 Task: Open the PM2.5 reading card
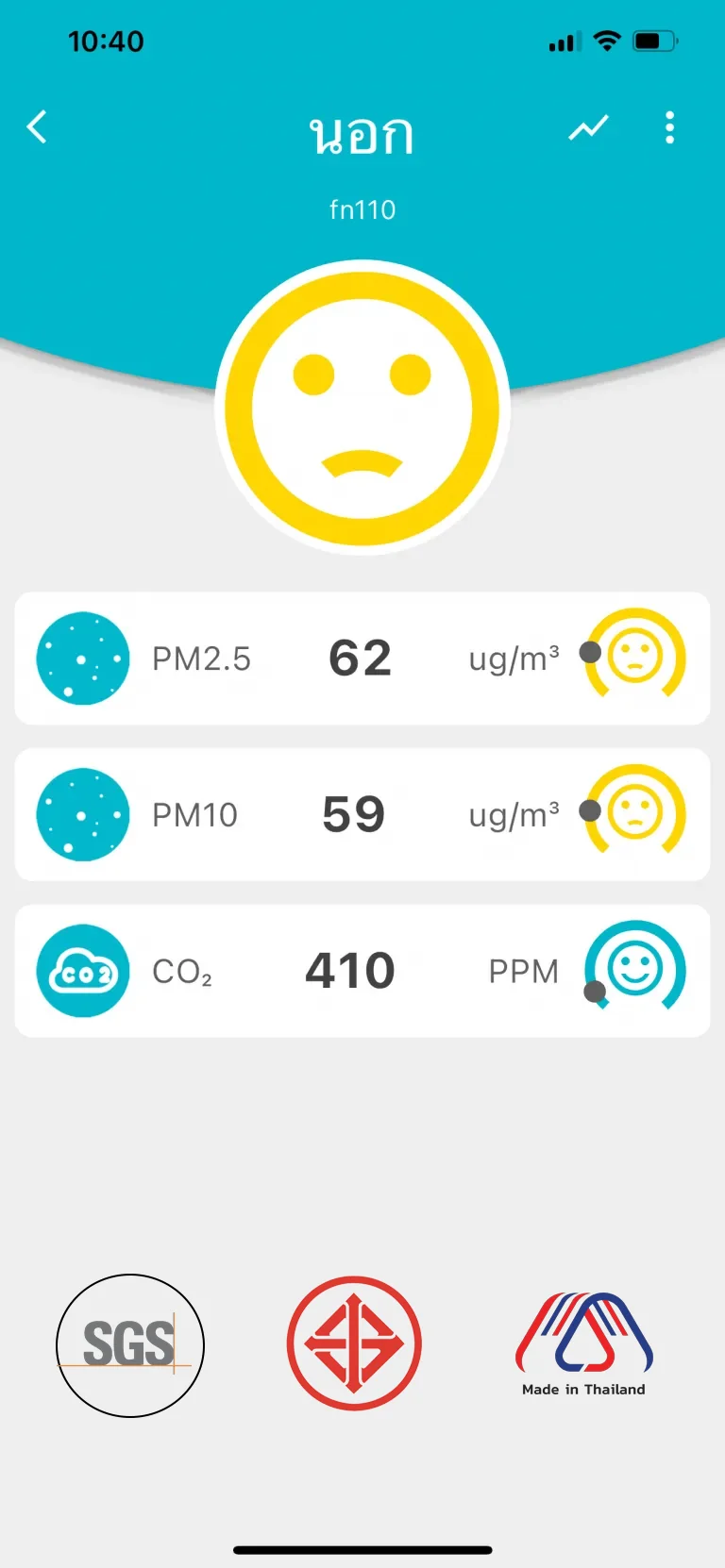point(362,659)
